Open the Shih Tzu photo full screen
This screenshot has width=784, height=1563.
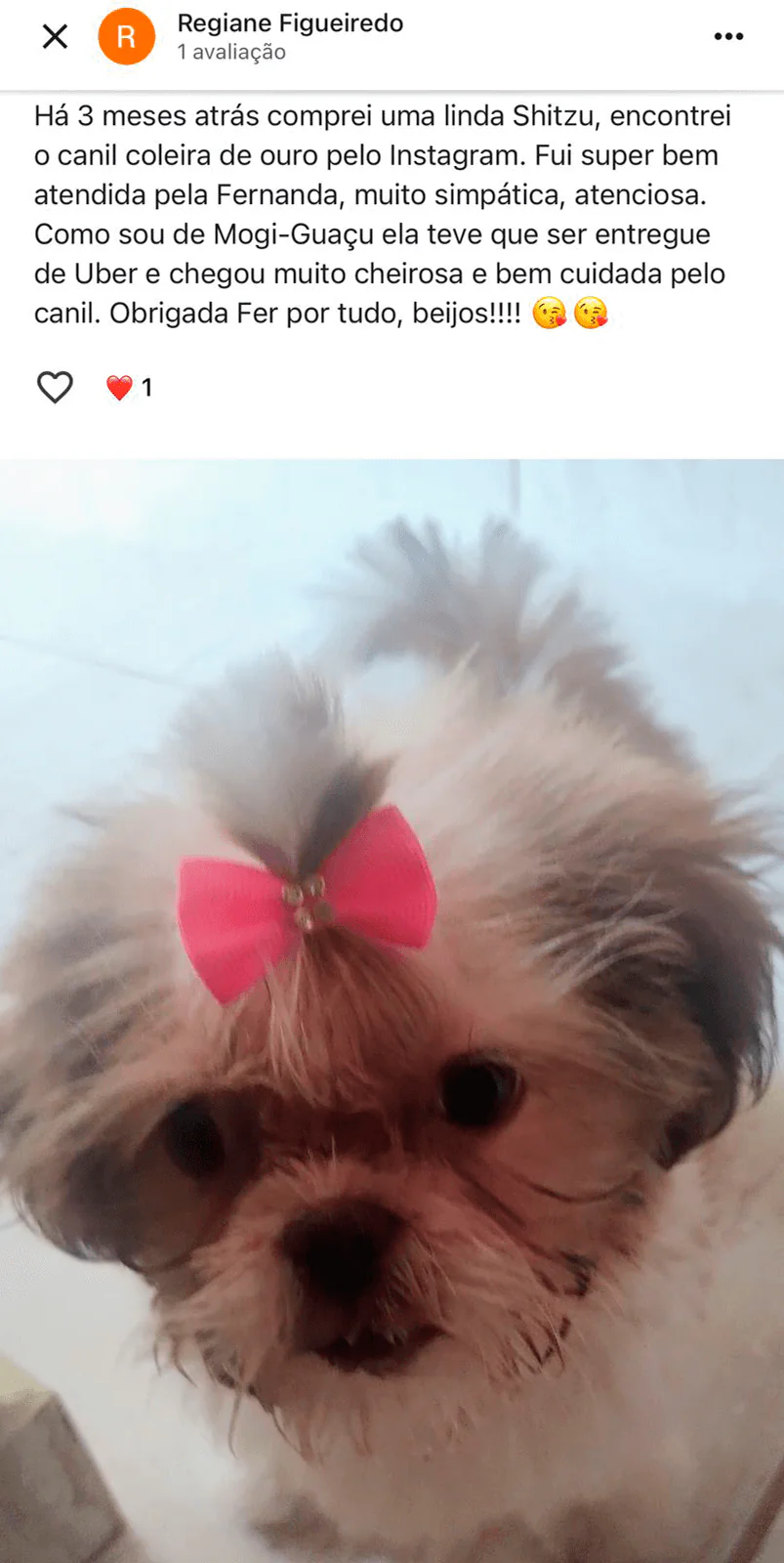click(x=392, y=1011)
